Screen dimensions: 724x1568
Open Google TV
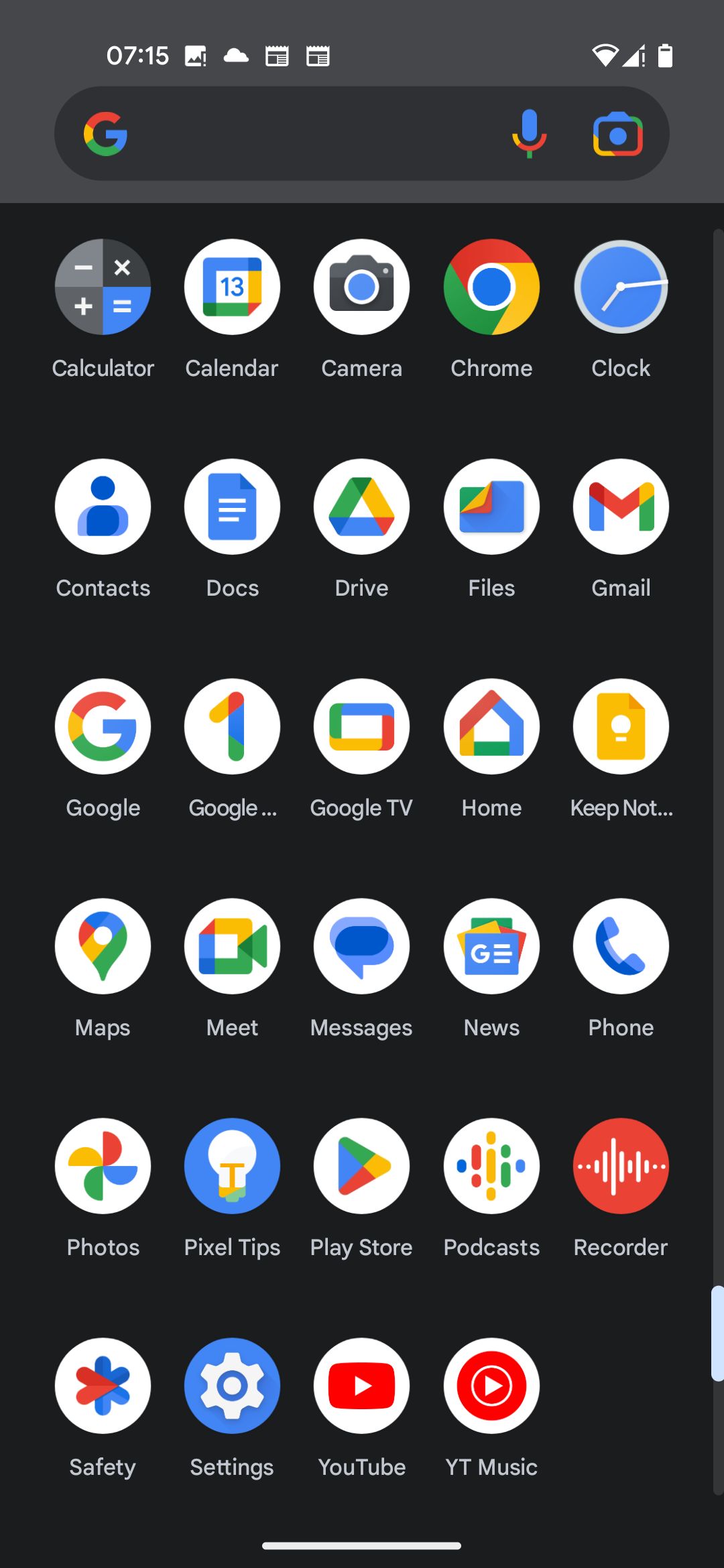pyautogui.click(x=361, y=726)
